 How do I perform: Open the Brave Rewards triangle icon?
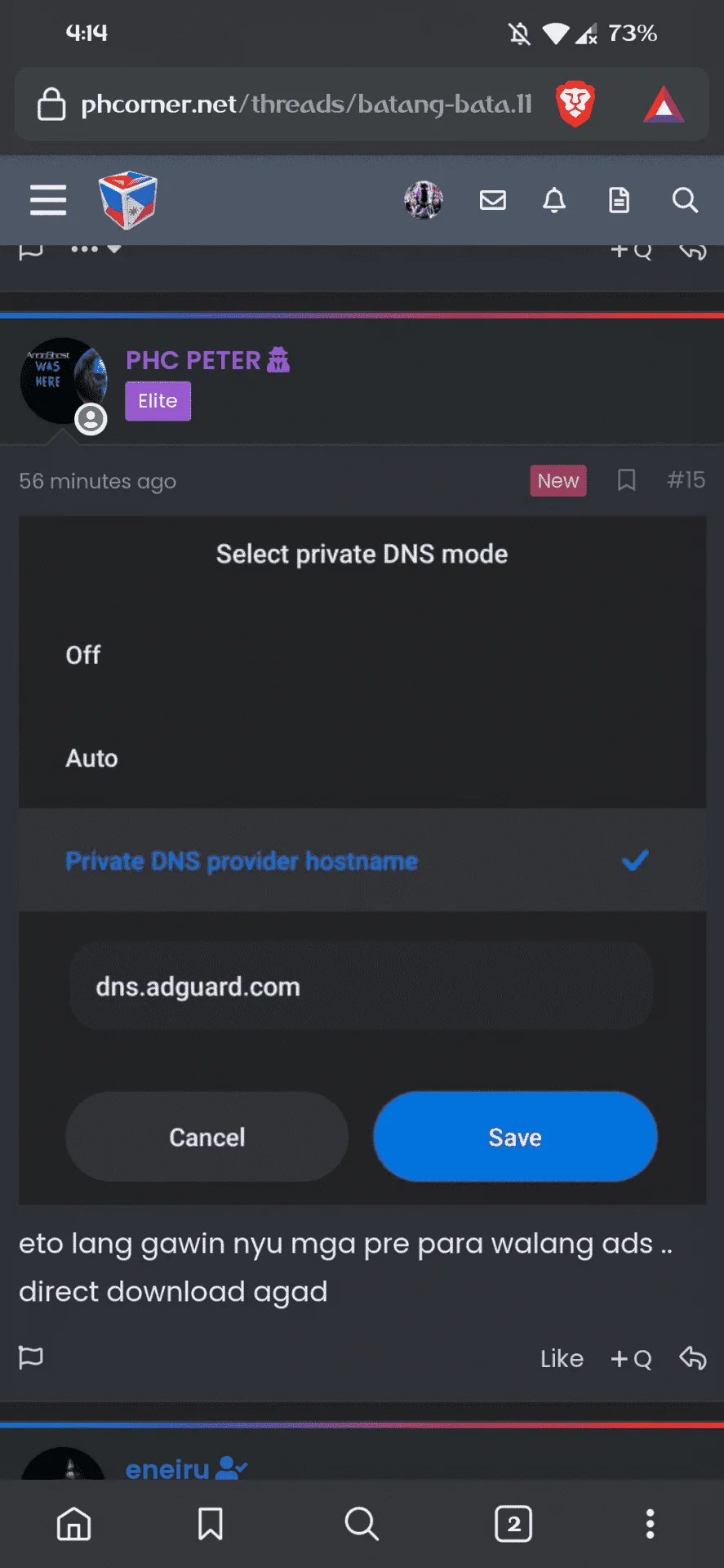tap(664, 105)
